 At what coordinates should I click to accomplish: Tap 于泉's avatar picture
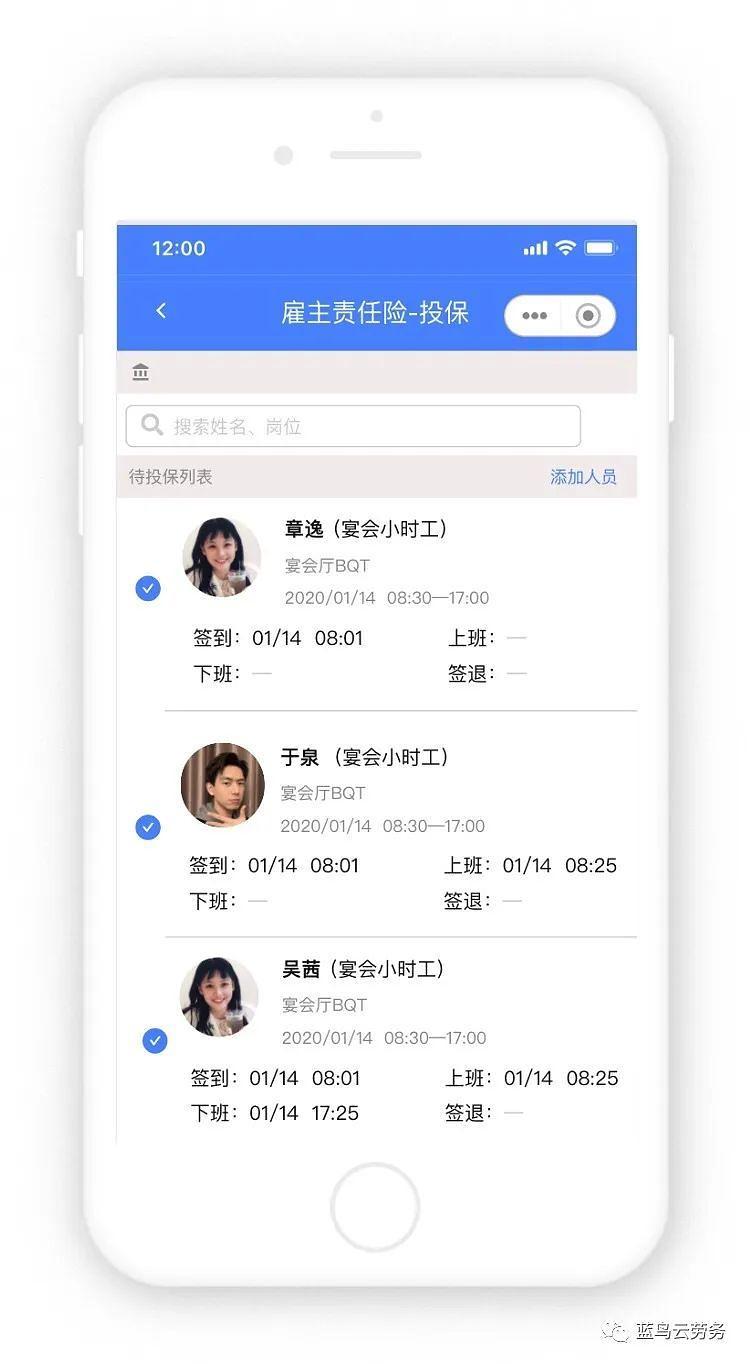pos(221,785)
